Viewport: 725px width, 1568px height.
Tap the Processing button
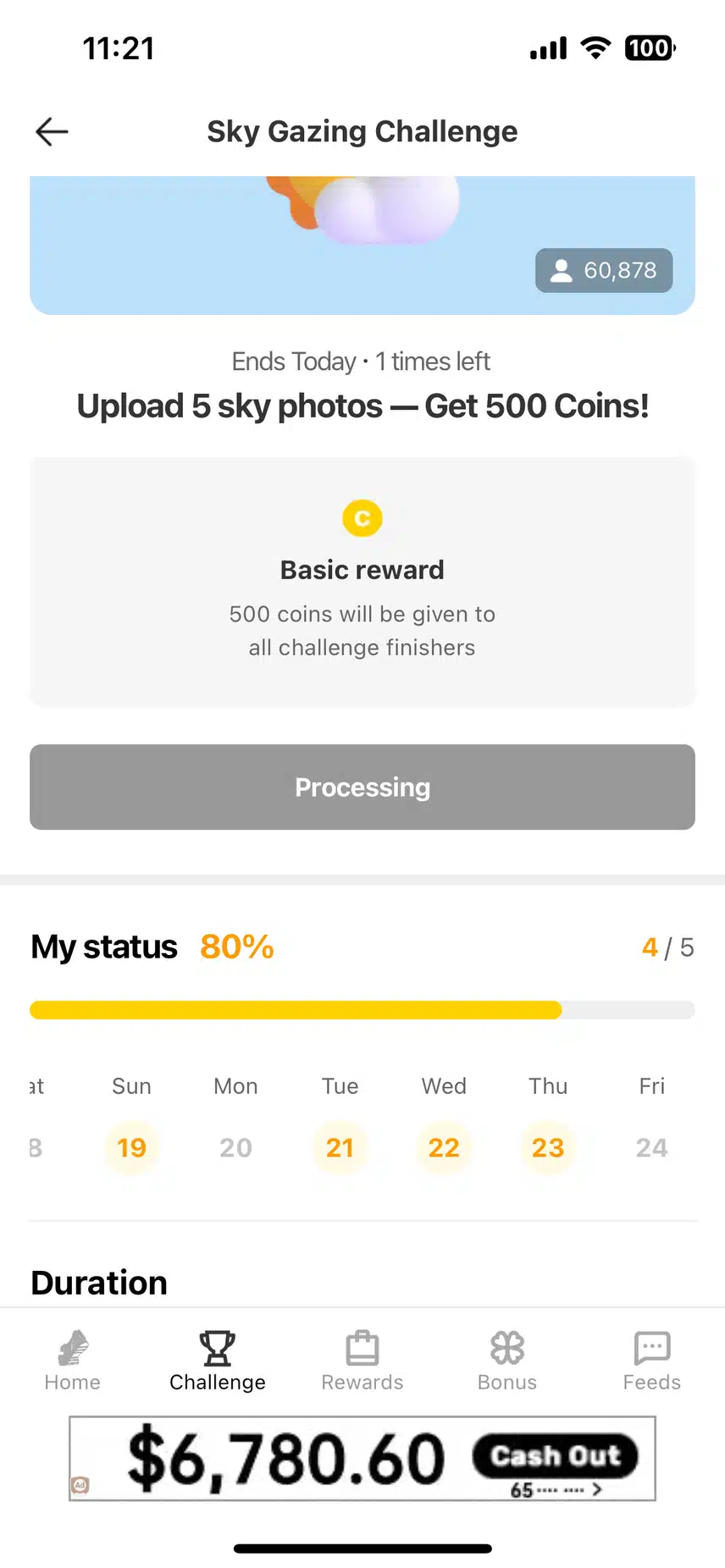(x=362, y=787)
